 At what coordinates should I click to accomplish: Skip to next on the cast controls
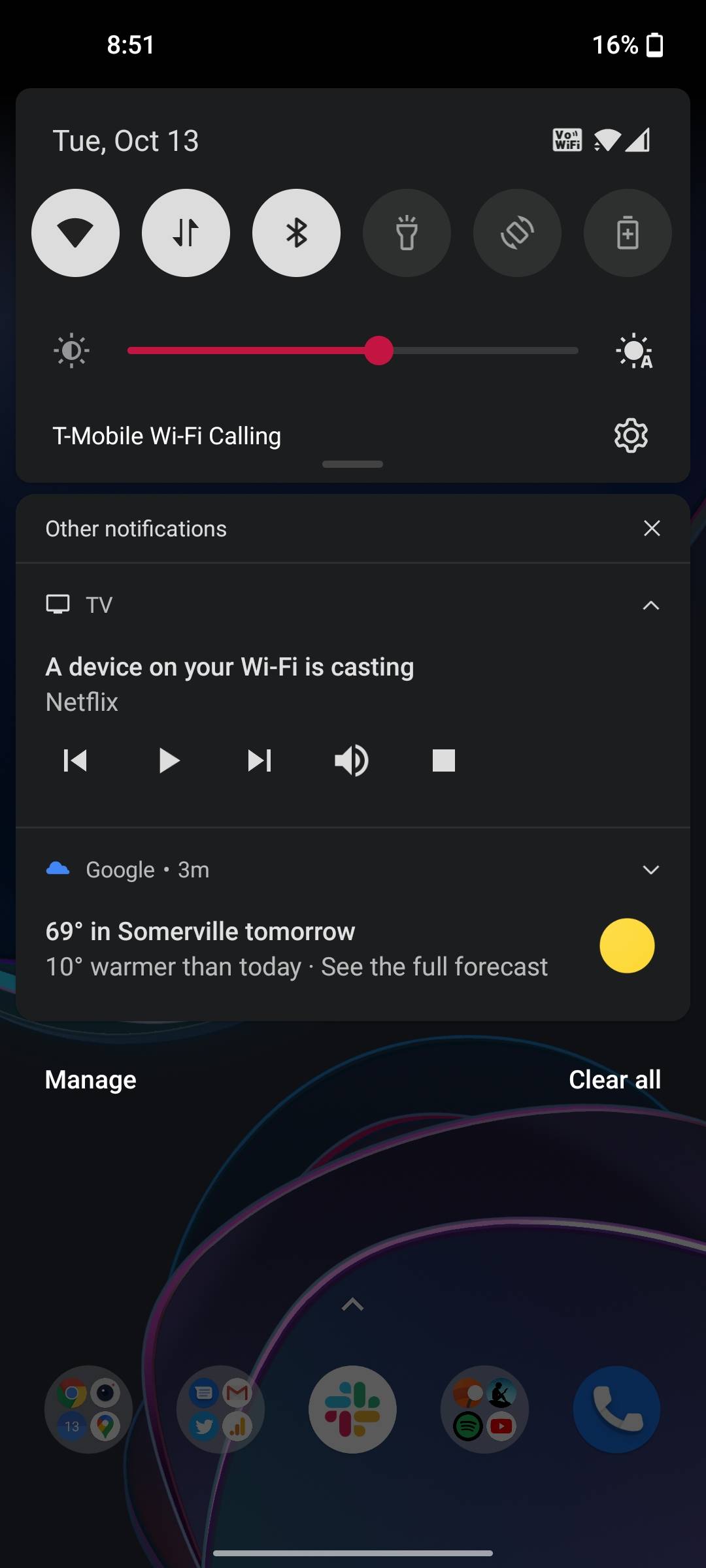tap(260, 760)
